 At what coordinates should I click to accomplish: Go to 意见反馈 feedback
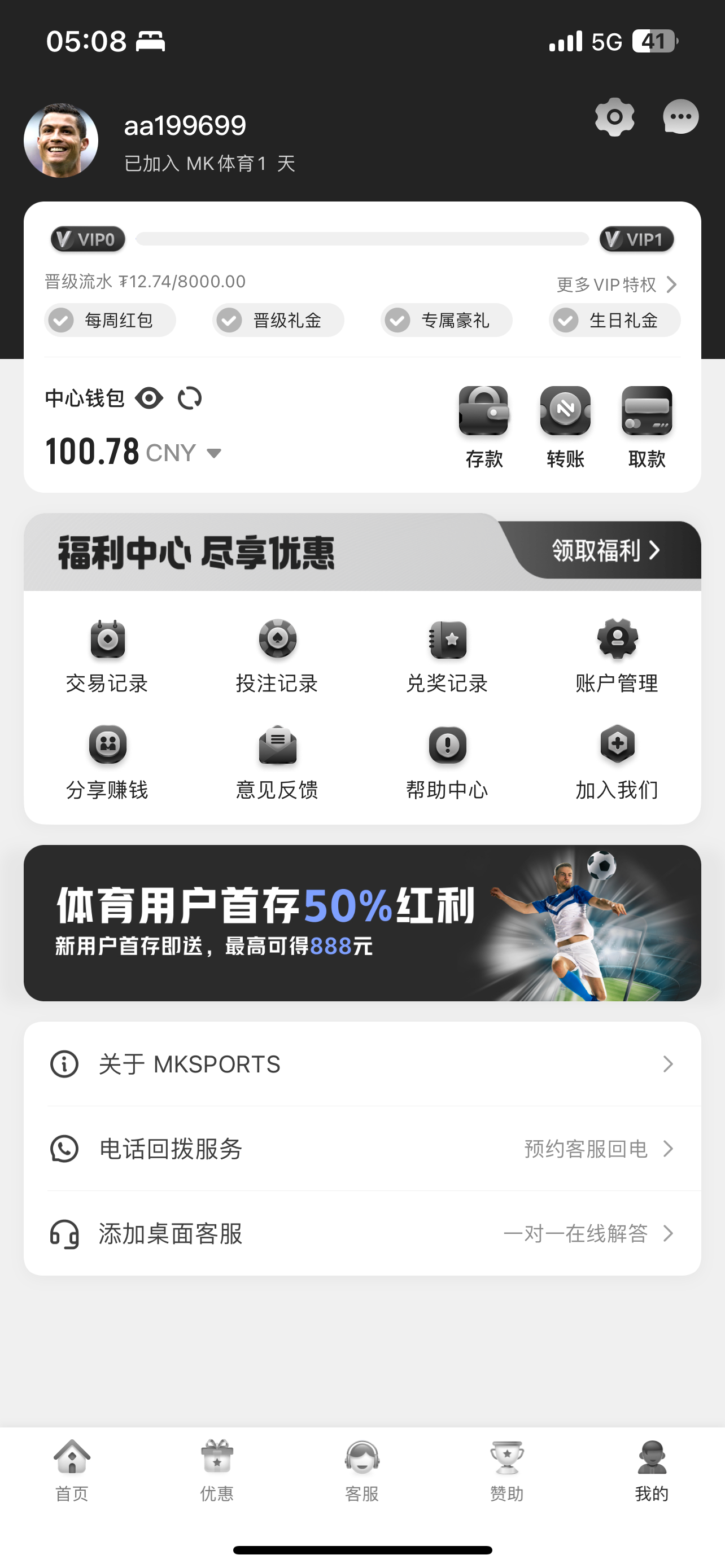click(x=278, y=763)
